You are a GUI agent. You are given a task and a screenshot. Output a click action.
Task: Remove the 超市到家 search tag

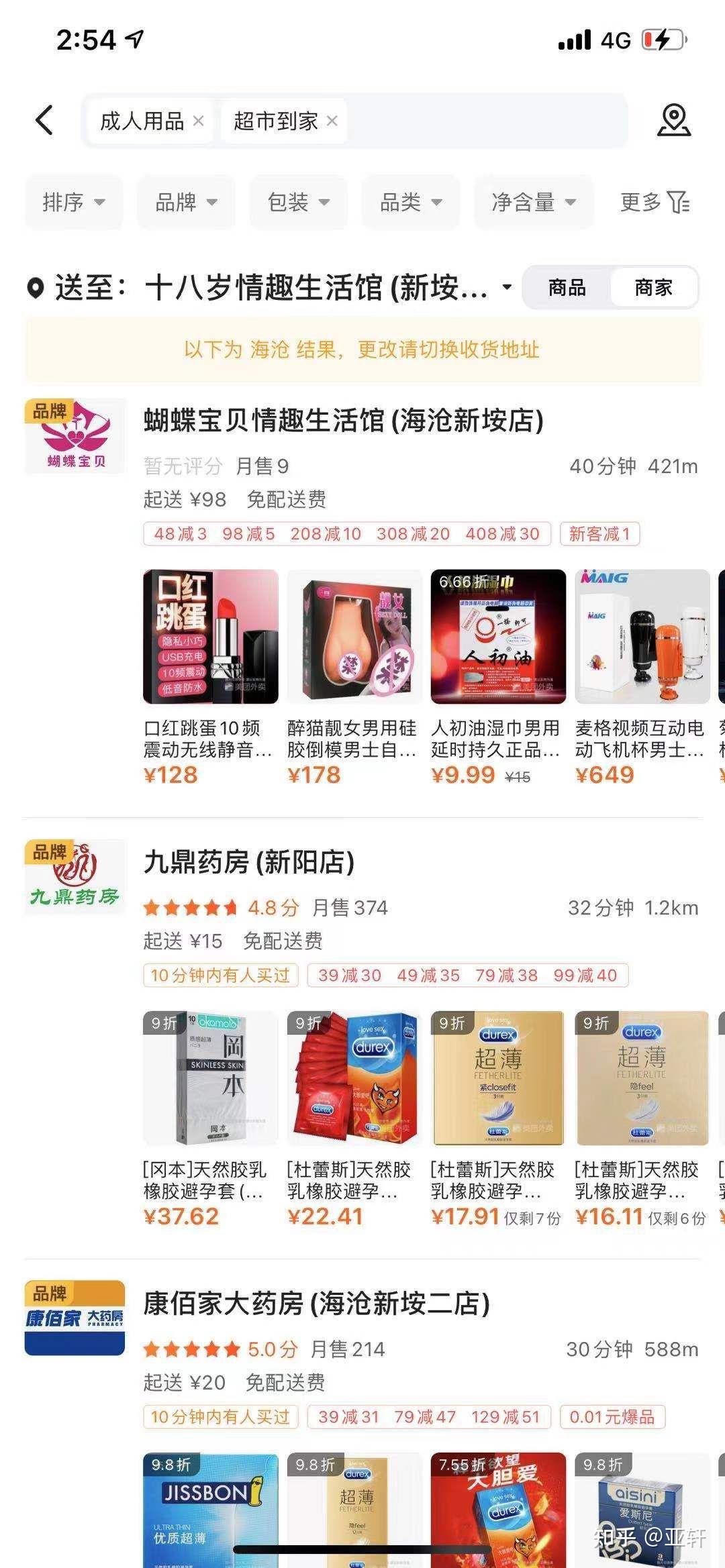[332, 121]
